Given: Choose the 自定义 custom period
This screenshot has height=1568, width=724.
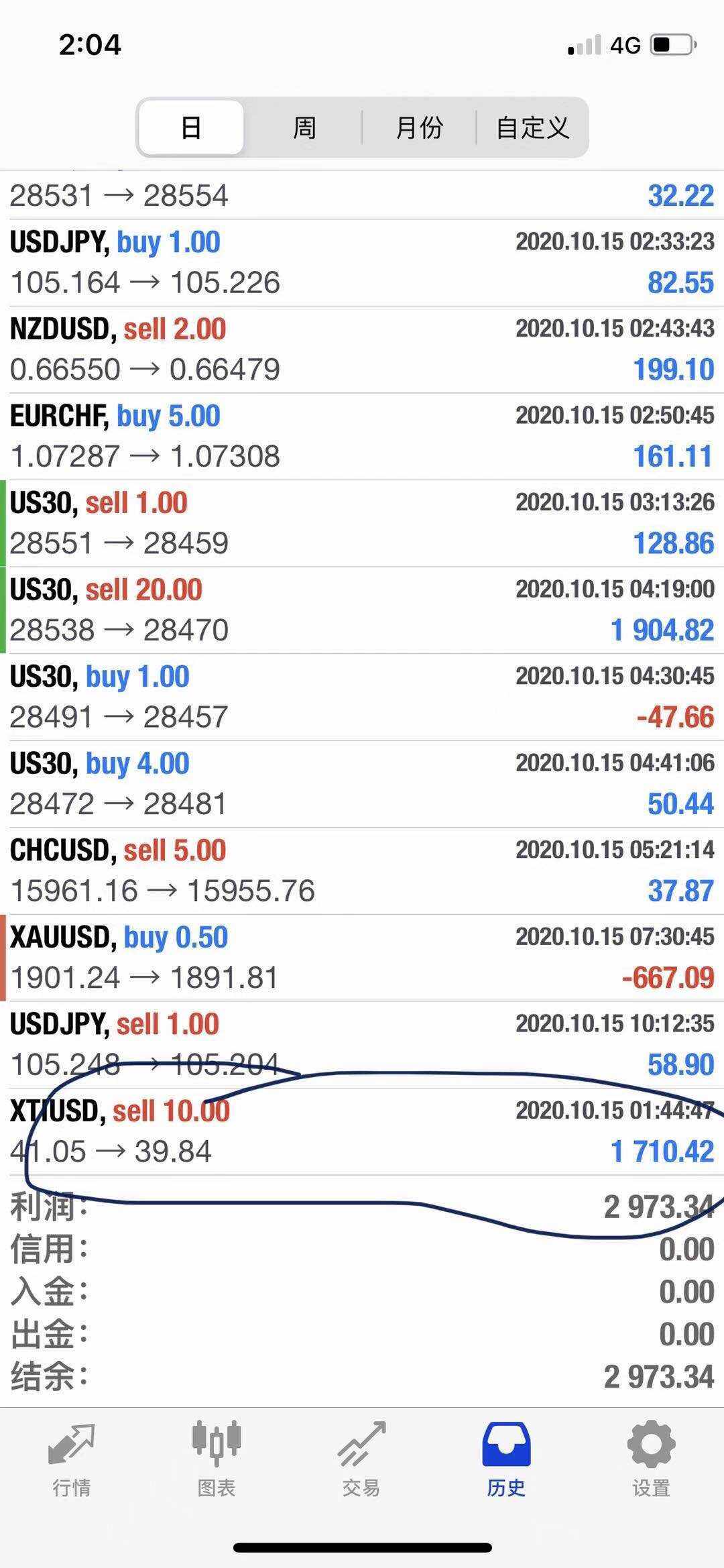Looking at the screenshot, I should coord(532,127).
